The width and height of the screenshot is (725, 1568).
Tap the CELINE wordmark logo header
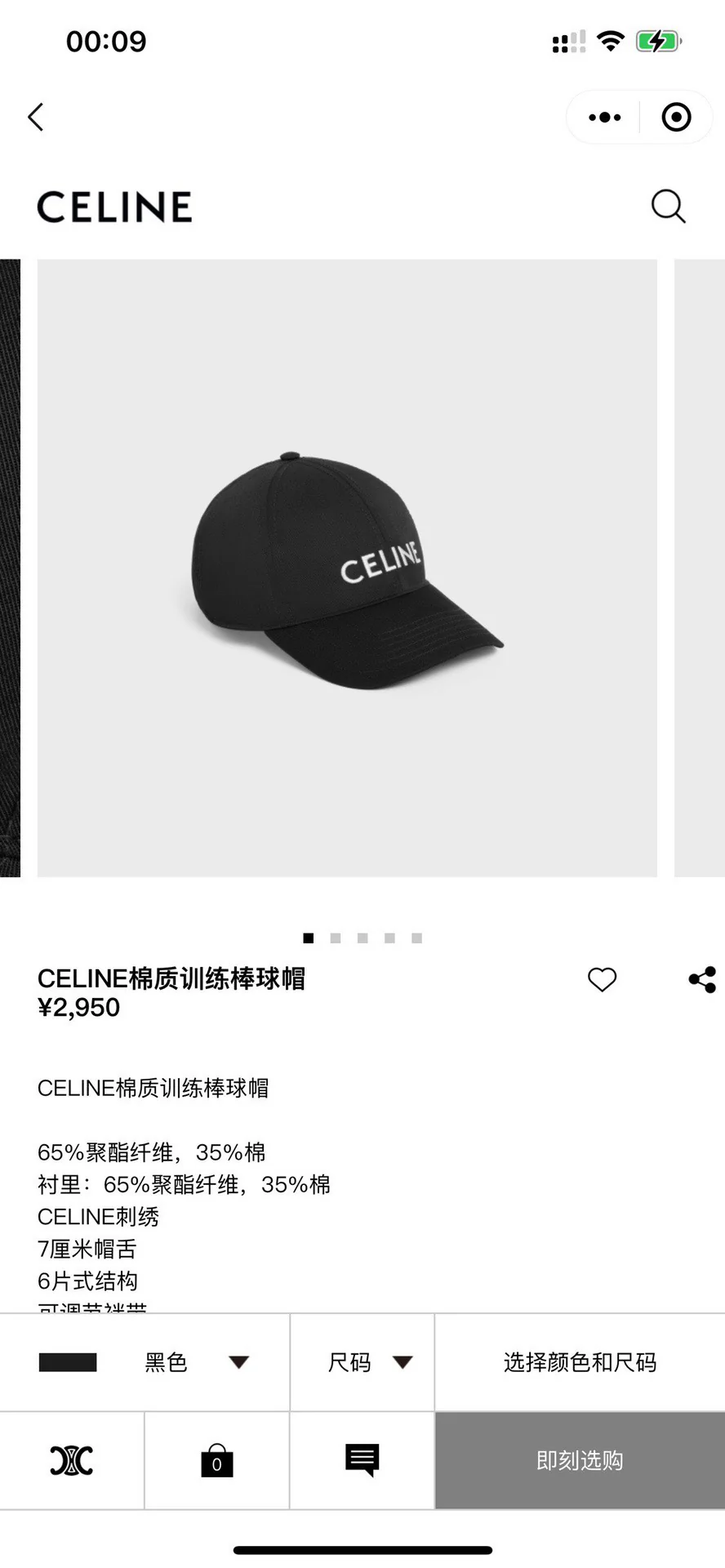pyautogui.click(x=114, y=207)
